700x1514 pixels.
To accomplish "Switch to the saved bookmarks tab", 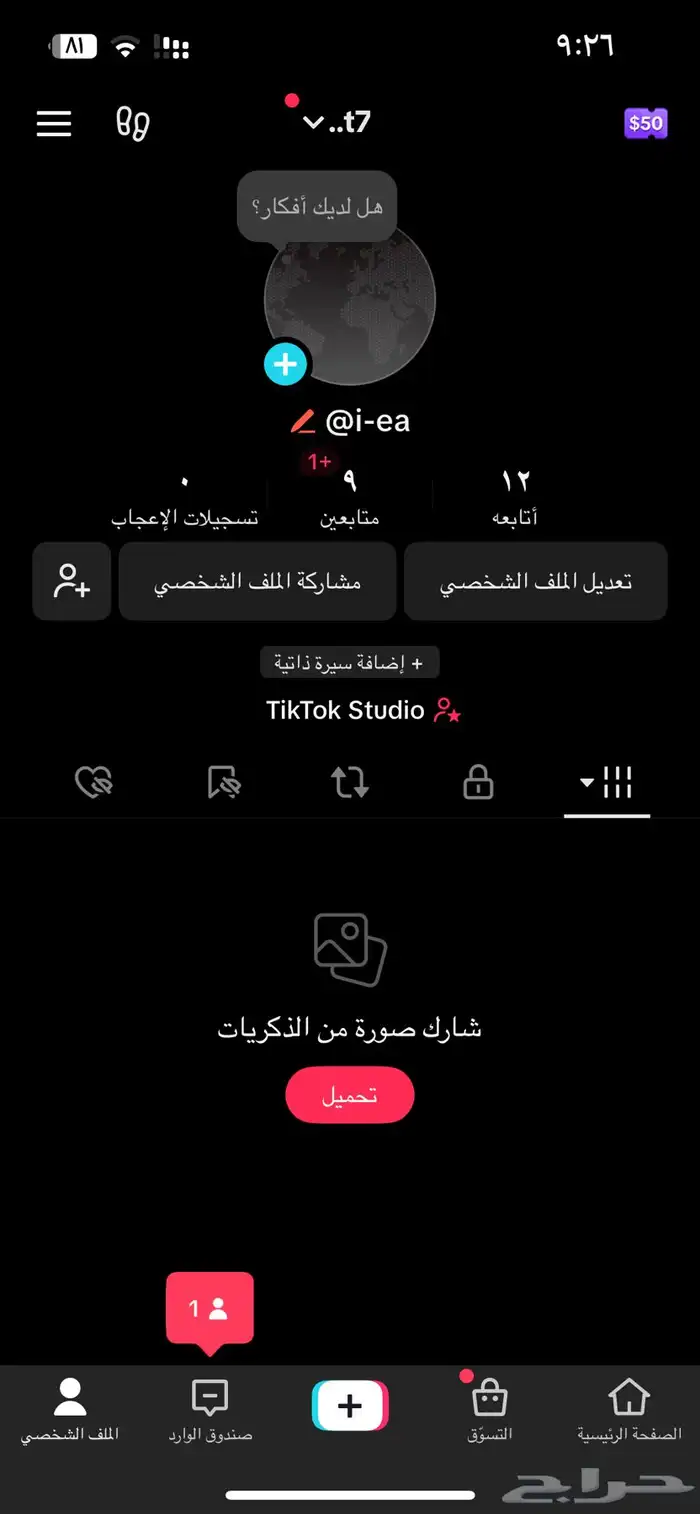I will 224,784.
